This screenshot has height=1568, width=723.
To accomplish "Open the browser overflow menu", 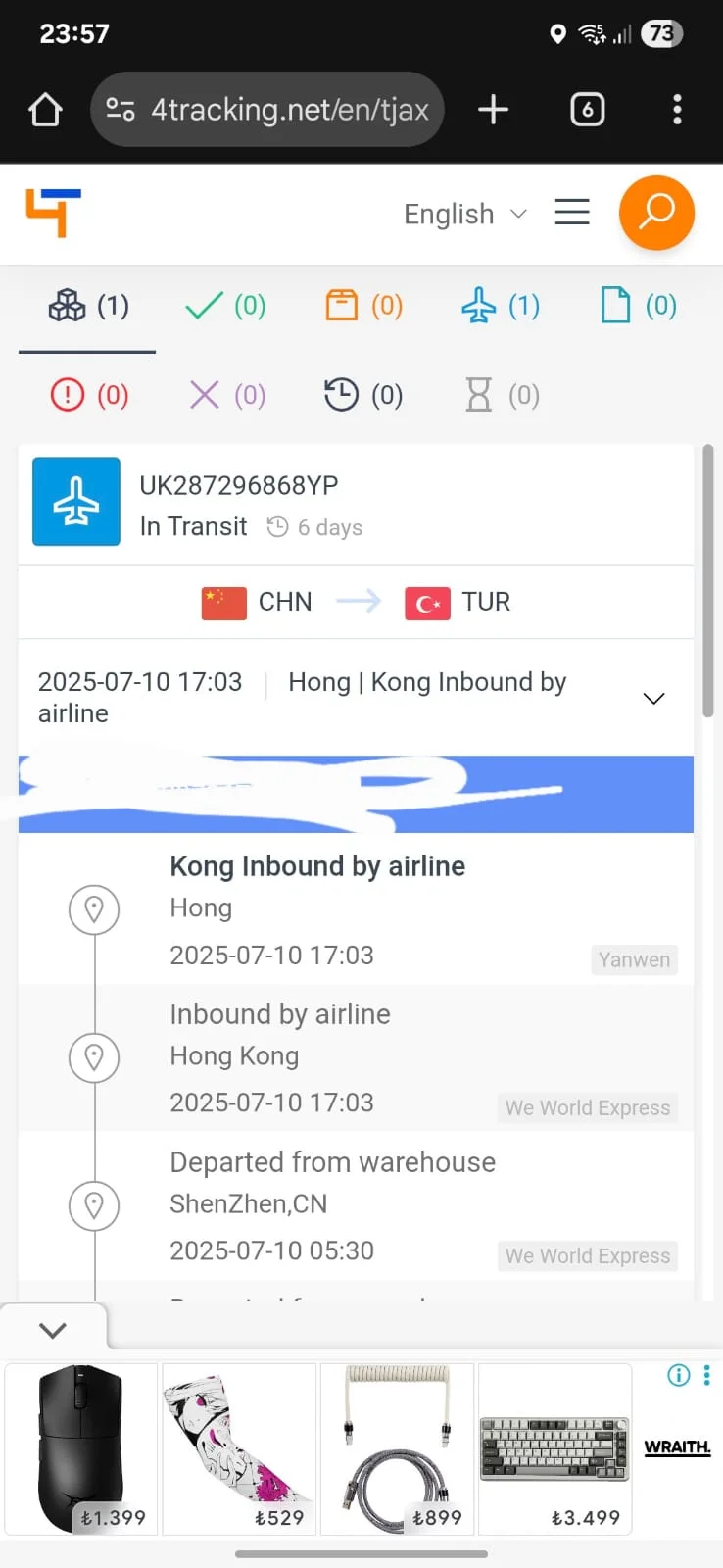I will [677, 110].
